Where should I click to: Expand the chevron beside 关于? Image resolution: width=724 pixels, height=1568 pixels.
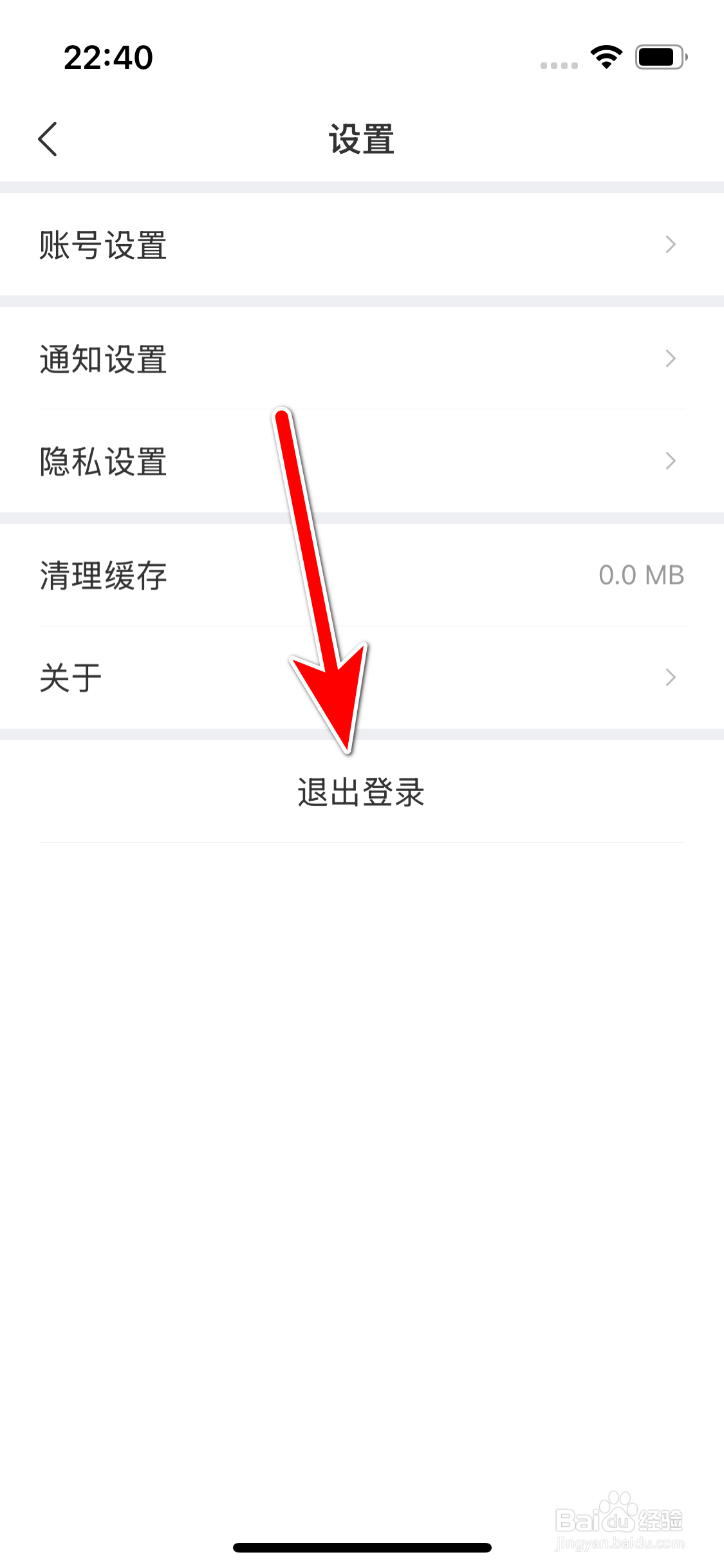pyautogui.click(x=671, y=677)
